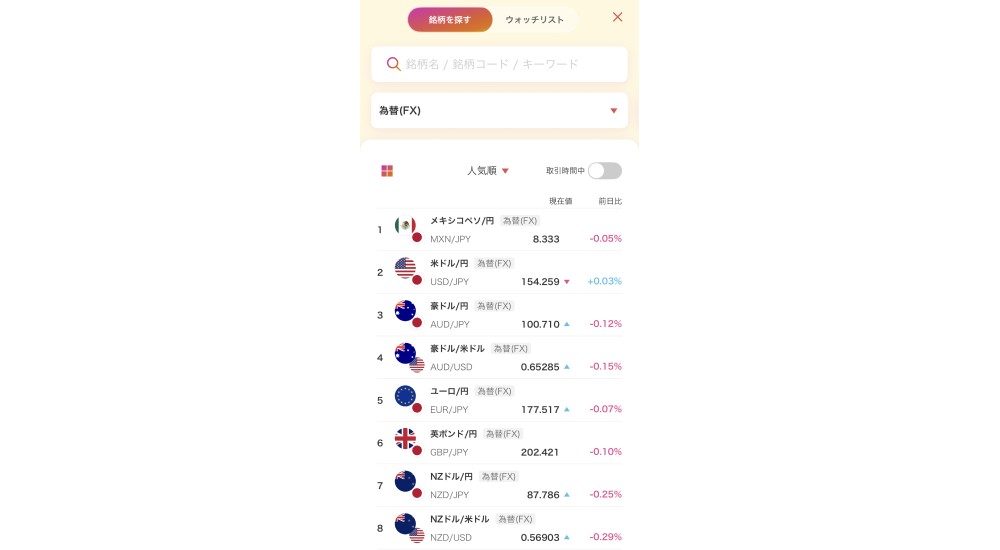
Task: Close the stock search screen
Action: coord(617,17)
